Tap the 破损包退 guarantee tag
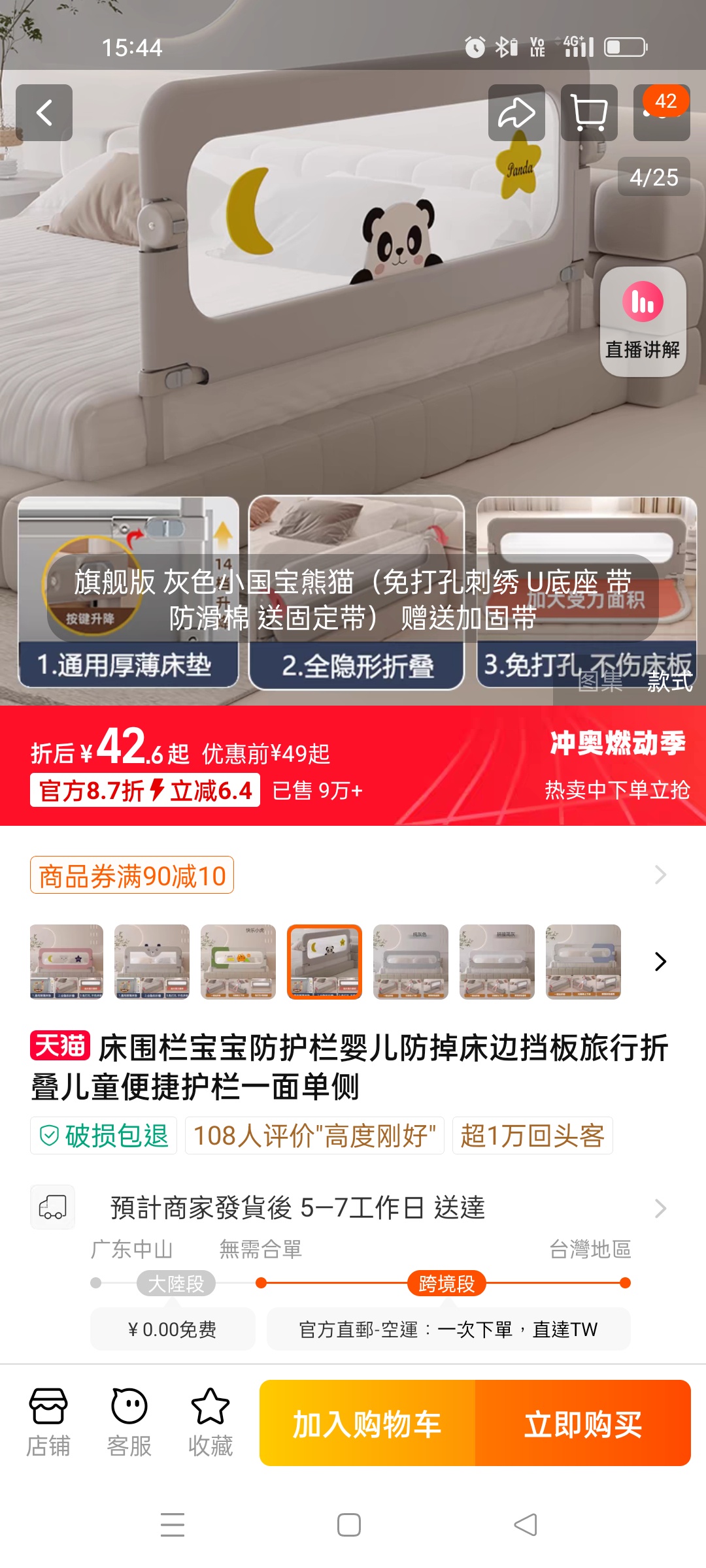Viewport: 706px width, 1568px height. tap(104, 1135)
